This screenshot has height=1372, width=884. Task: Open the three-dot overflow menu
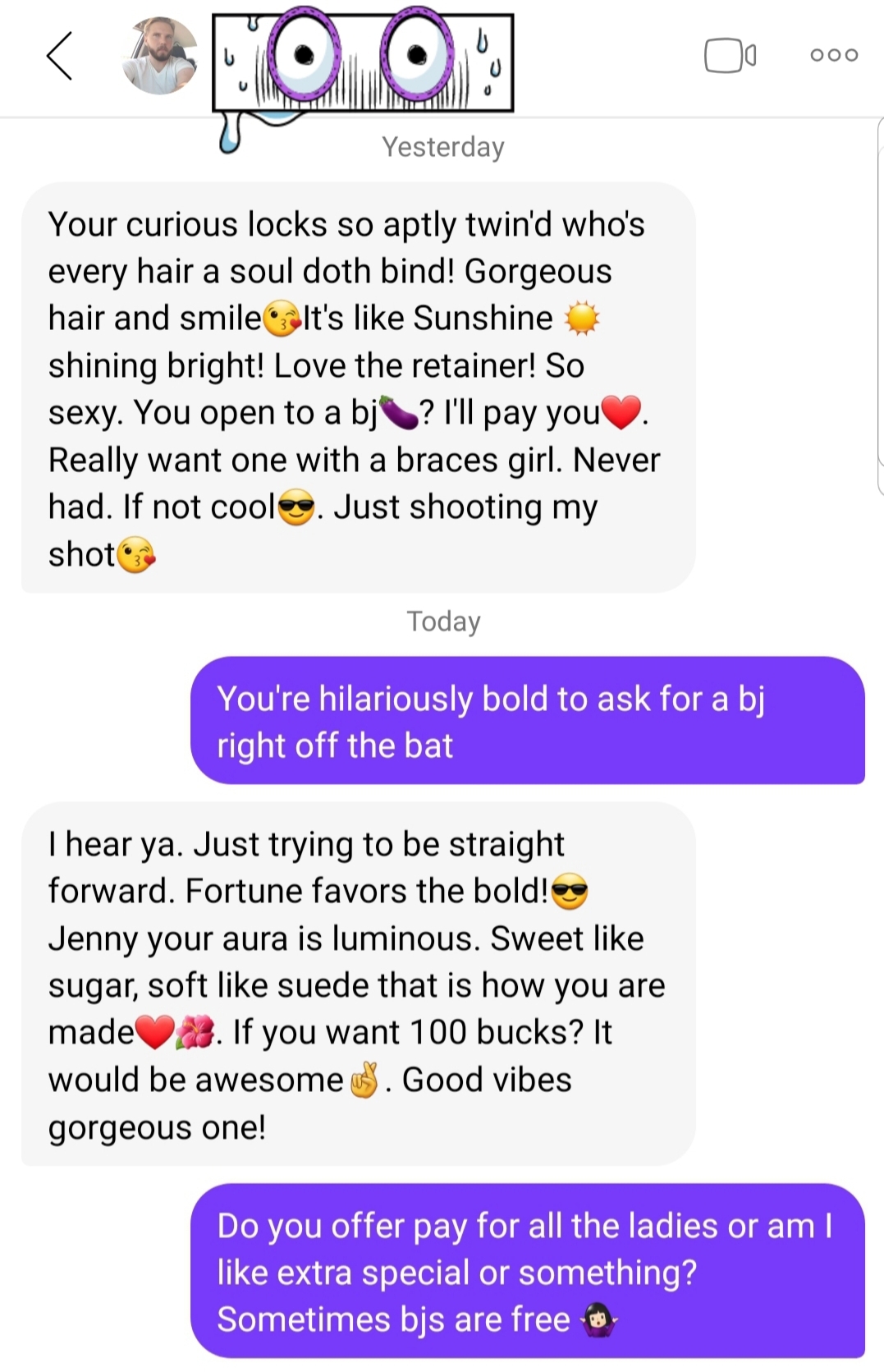(x=833, y=55)
